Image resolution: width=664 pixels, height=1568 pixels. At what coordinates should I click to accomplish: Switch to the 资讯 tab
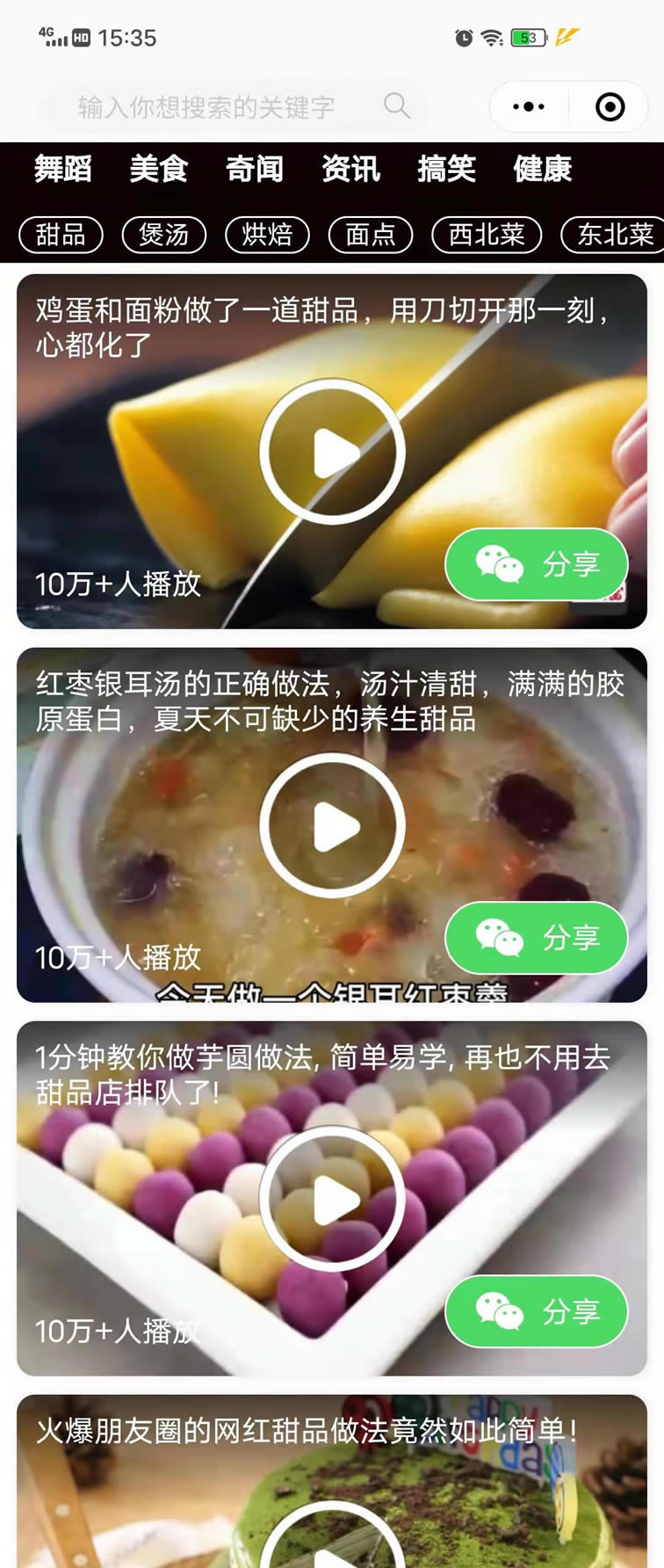[x=350, y=169]
